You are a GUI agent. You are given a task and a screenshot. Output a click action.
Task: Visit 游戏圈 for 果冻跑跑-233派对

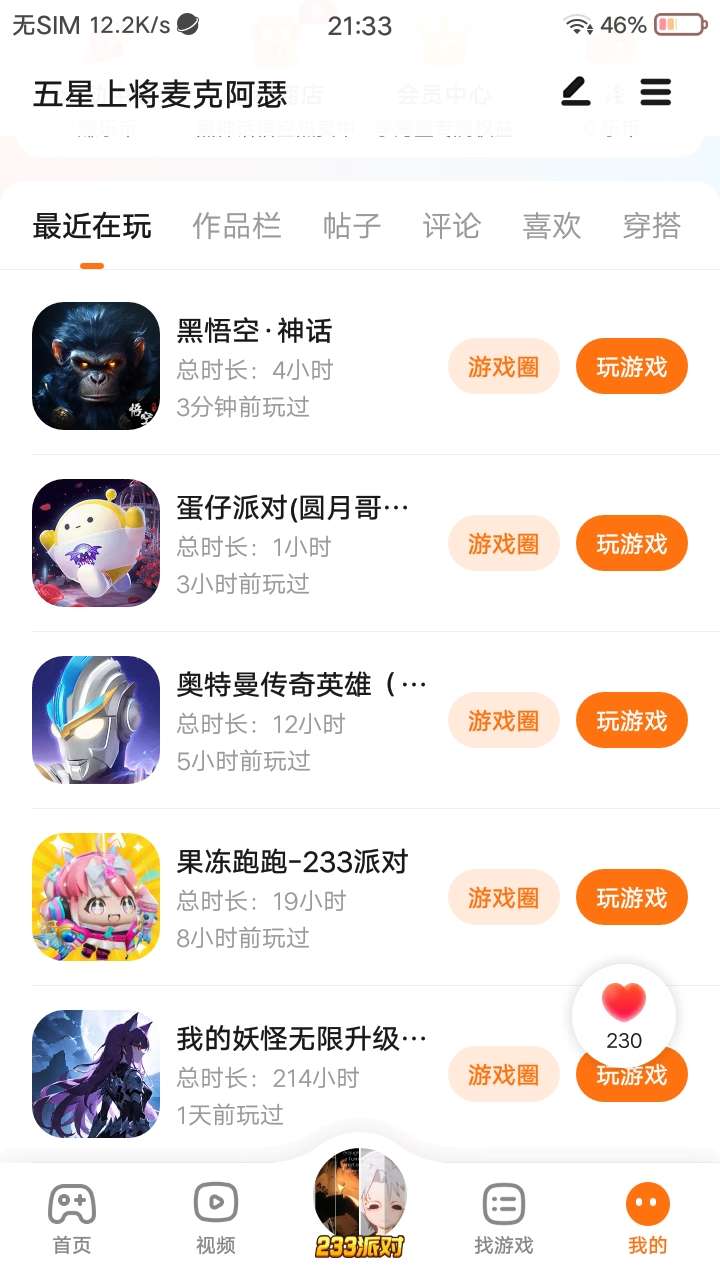[503, 898]
